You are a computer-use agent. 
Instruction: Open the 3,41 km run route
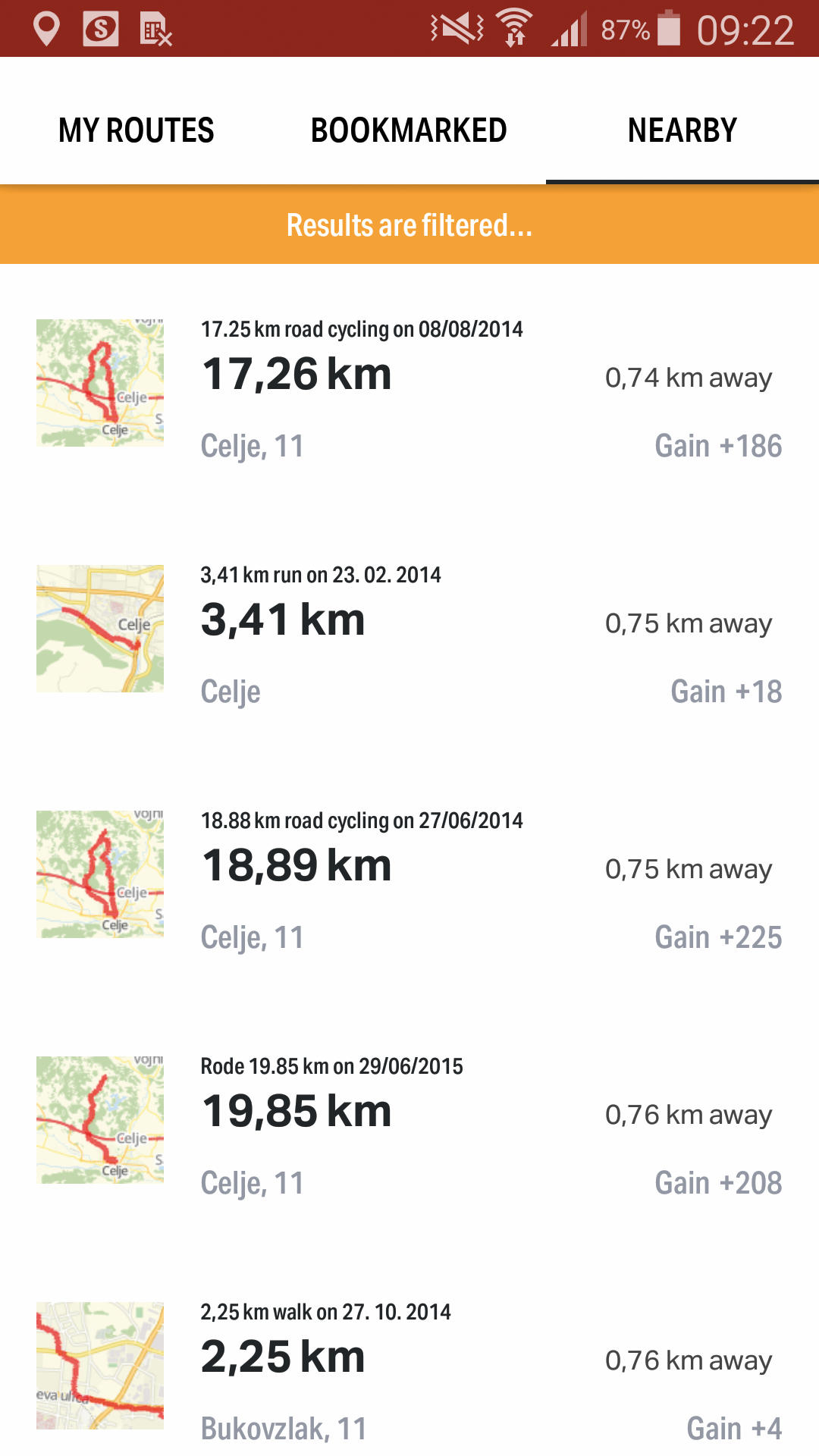point(409,632)
